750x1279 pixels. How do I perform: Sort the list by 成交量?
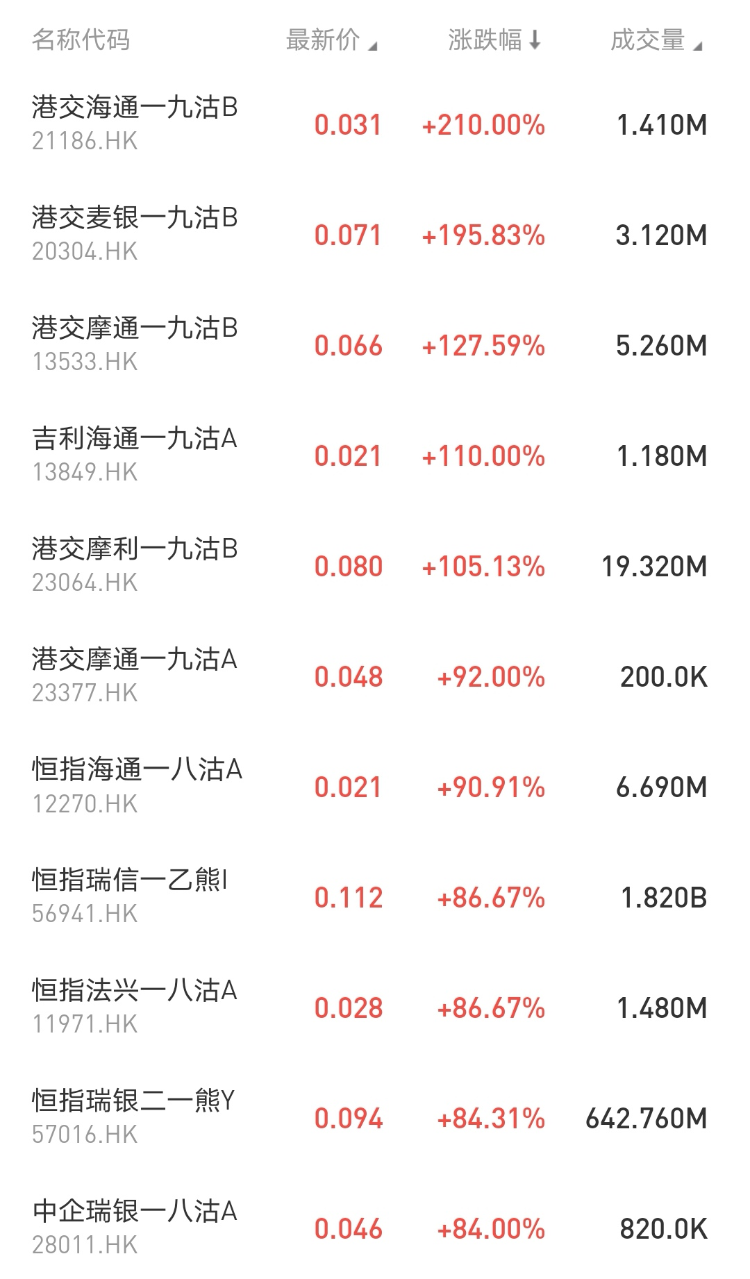[656, 41]
